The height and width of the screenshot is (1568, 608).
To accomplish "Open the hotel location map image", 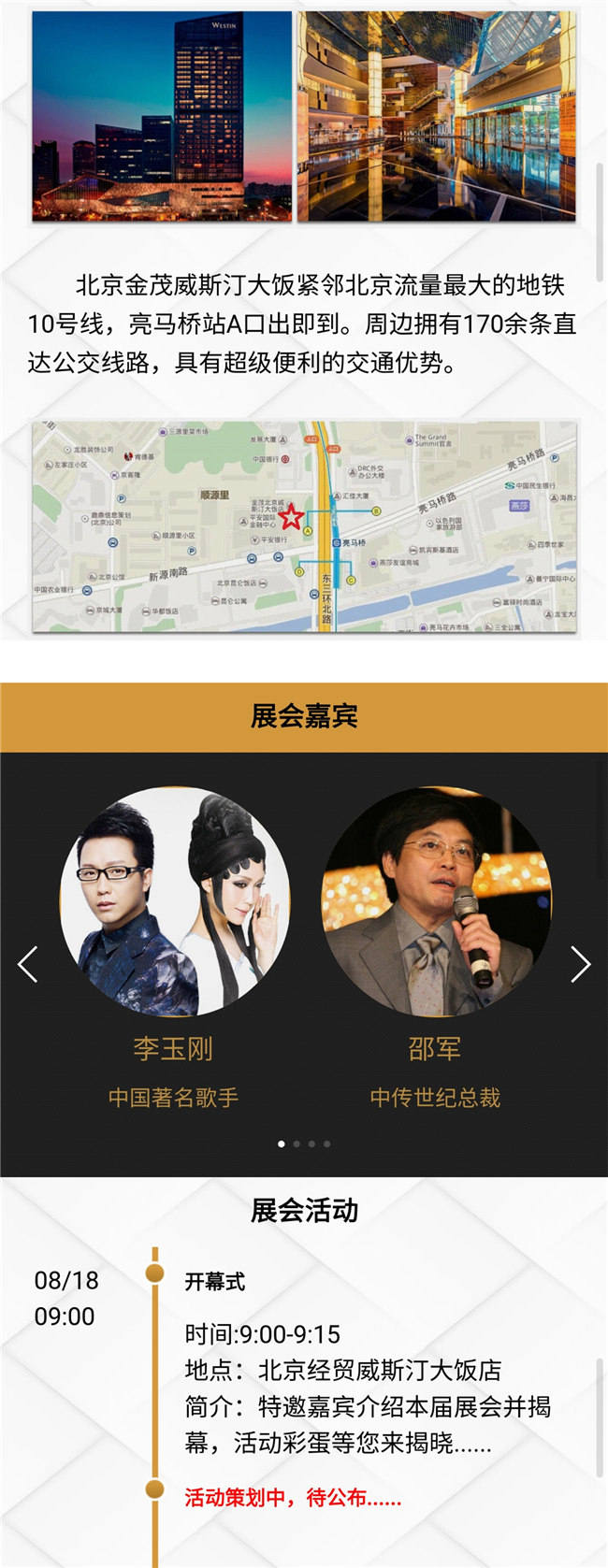I will coord(305,526).
